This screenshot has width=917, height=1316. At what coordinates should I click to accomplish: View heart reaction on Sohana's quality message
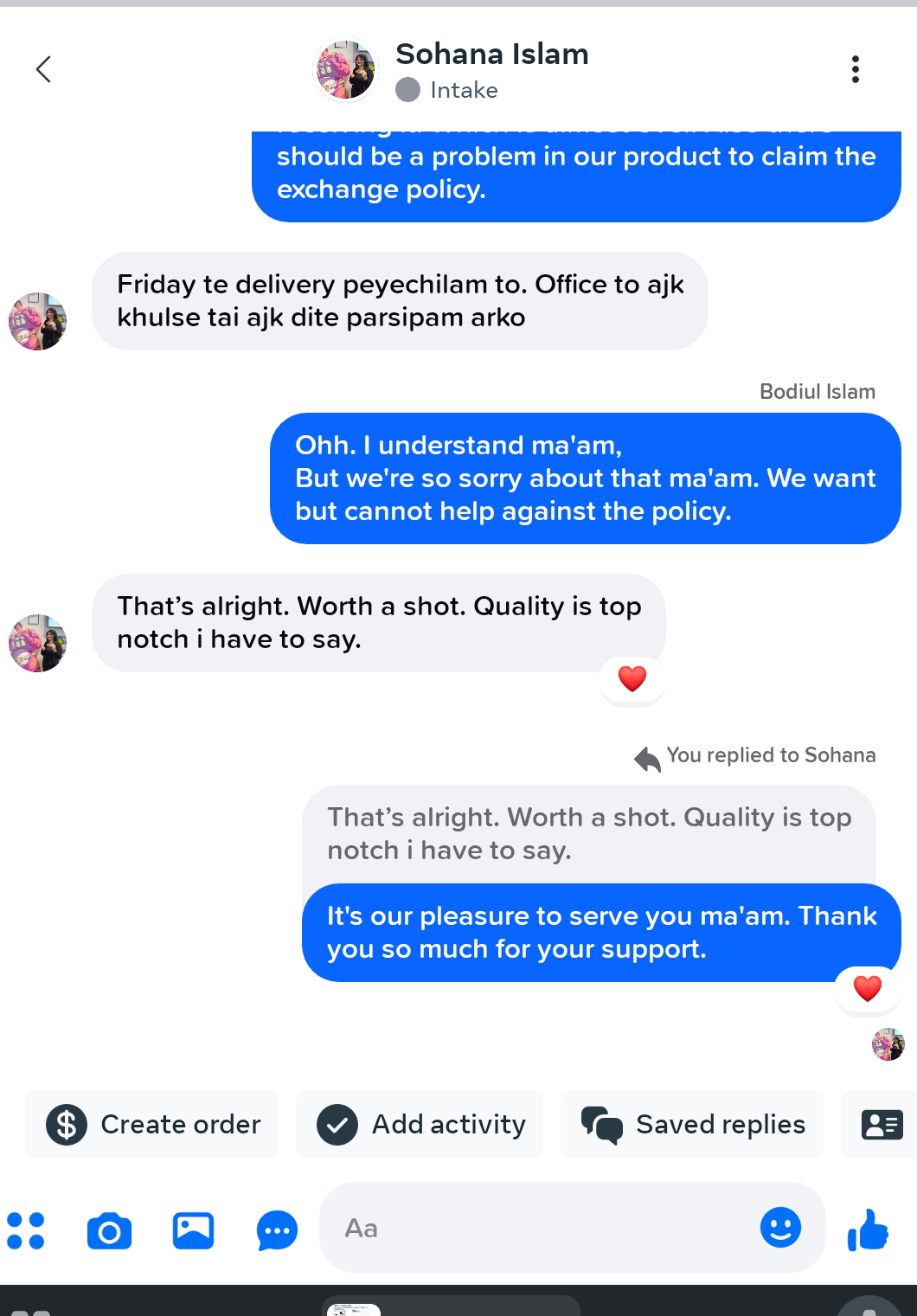pyautogui.click(x=632, y=679)
